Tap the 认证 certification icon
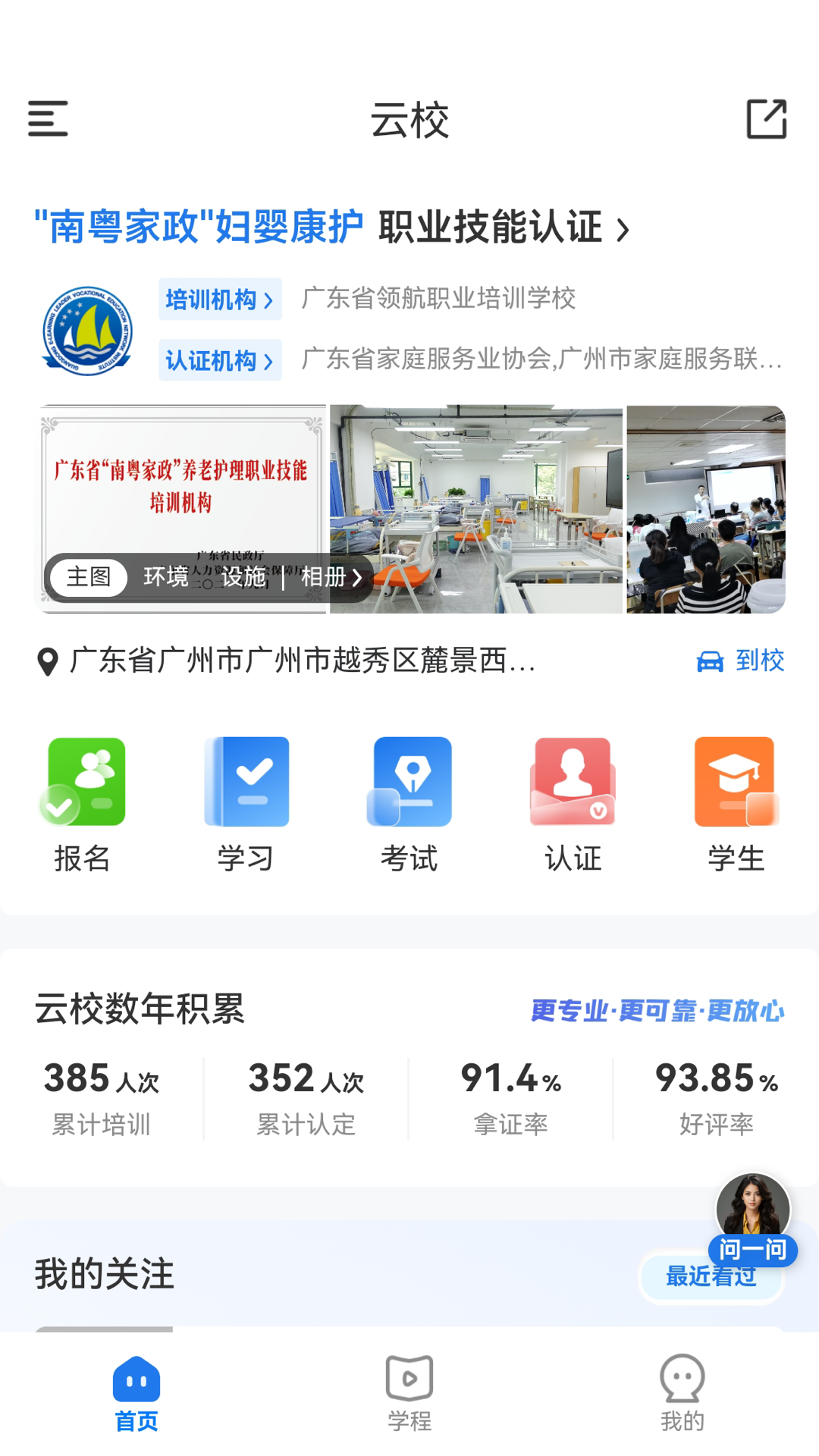The width and height of the screenshot is (819, 1456). pos(571,781)
